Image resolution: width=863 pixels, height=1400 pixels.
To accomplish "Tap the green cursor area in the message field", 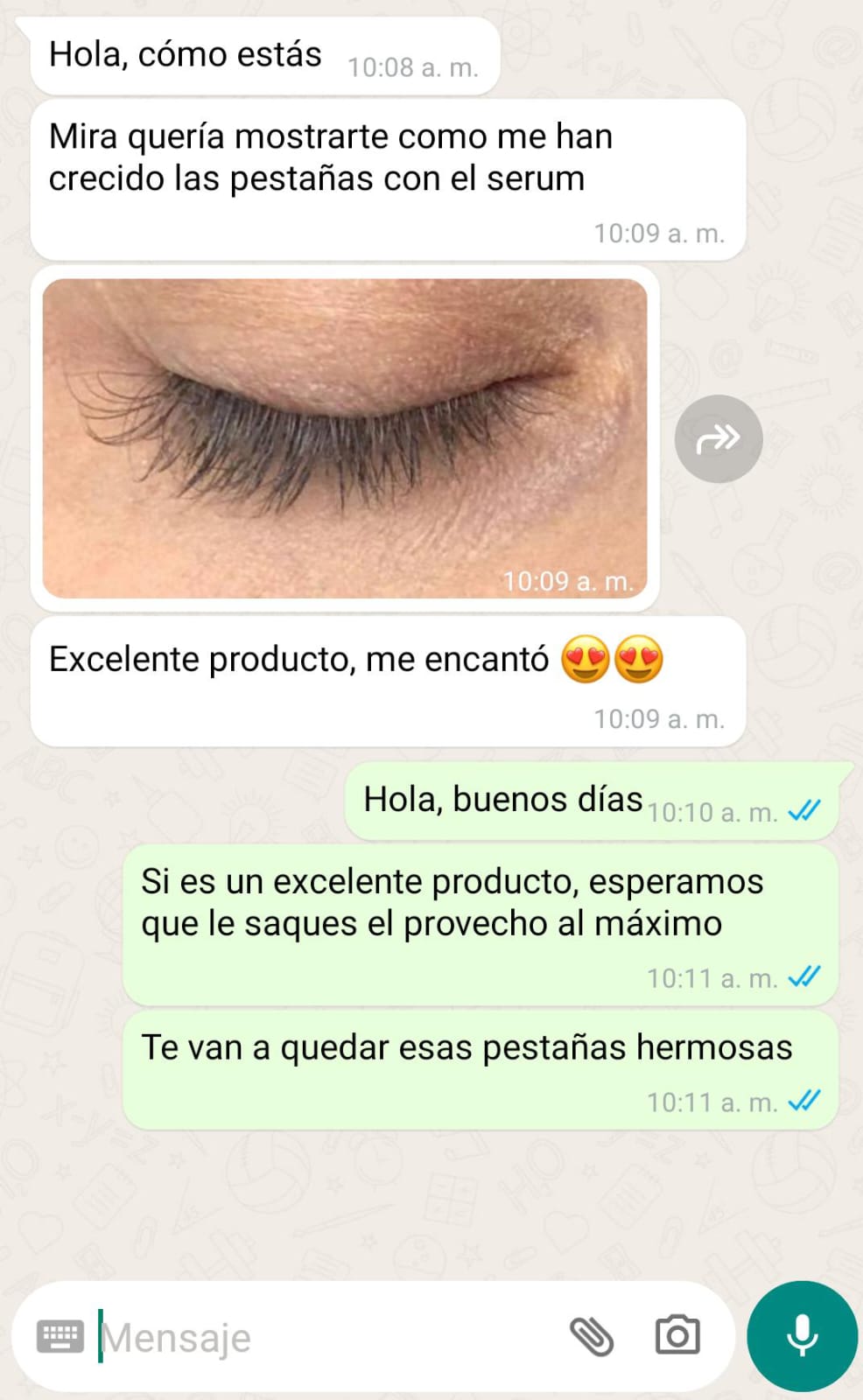I will click(x=102, y=1336).
